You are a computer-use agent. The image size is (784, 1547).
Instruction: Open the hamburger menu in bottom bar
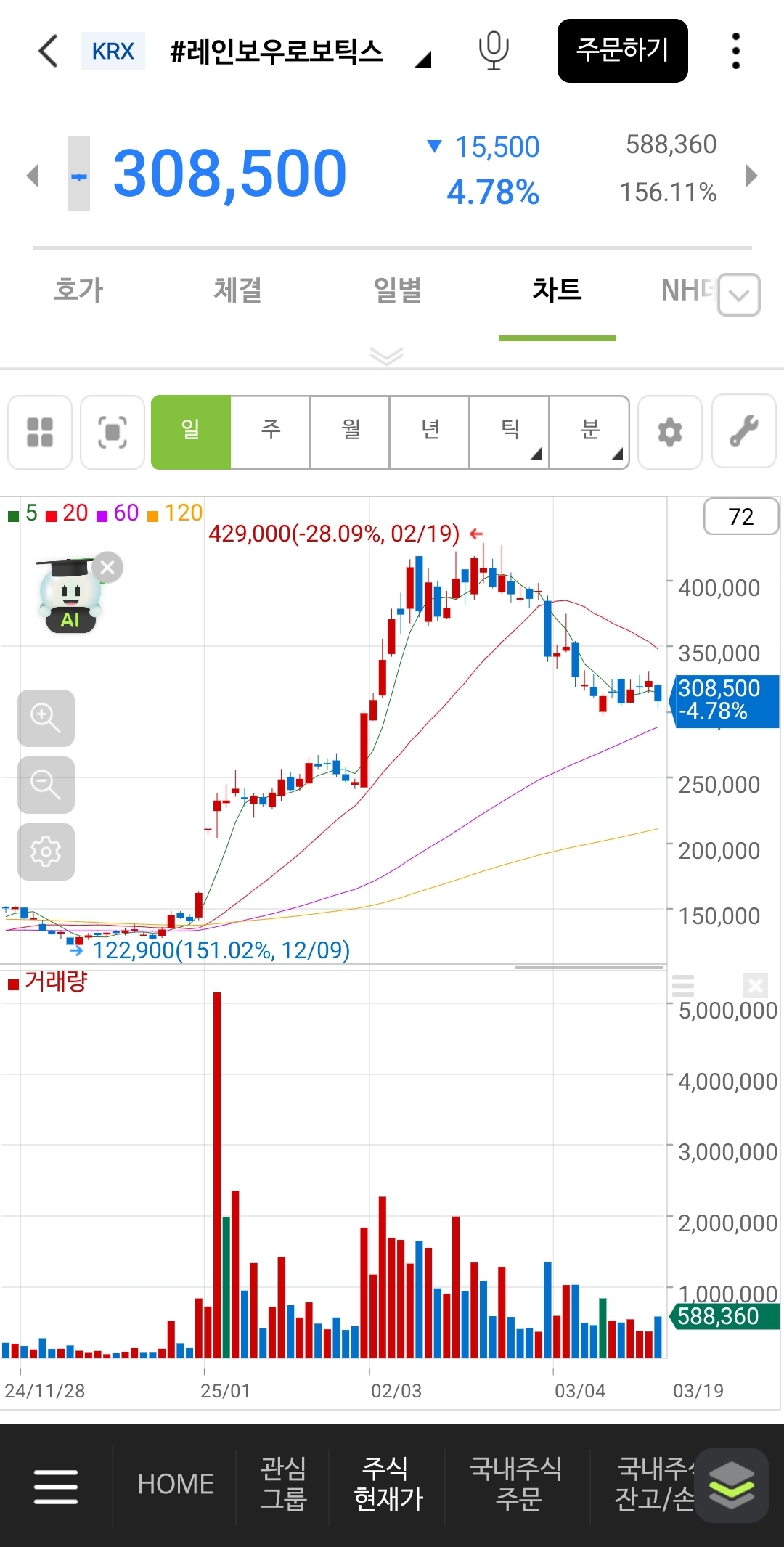[56, 1486]
